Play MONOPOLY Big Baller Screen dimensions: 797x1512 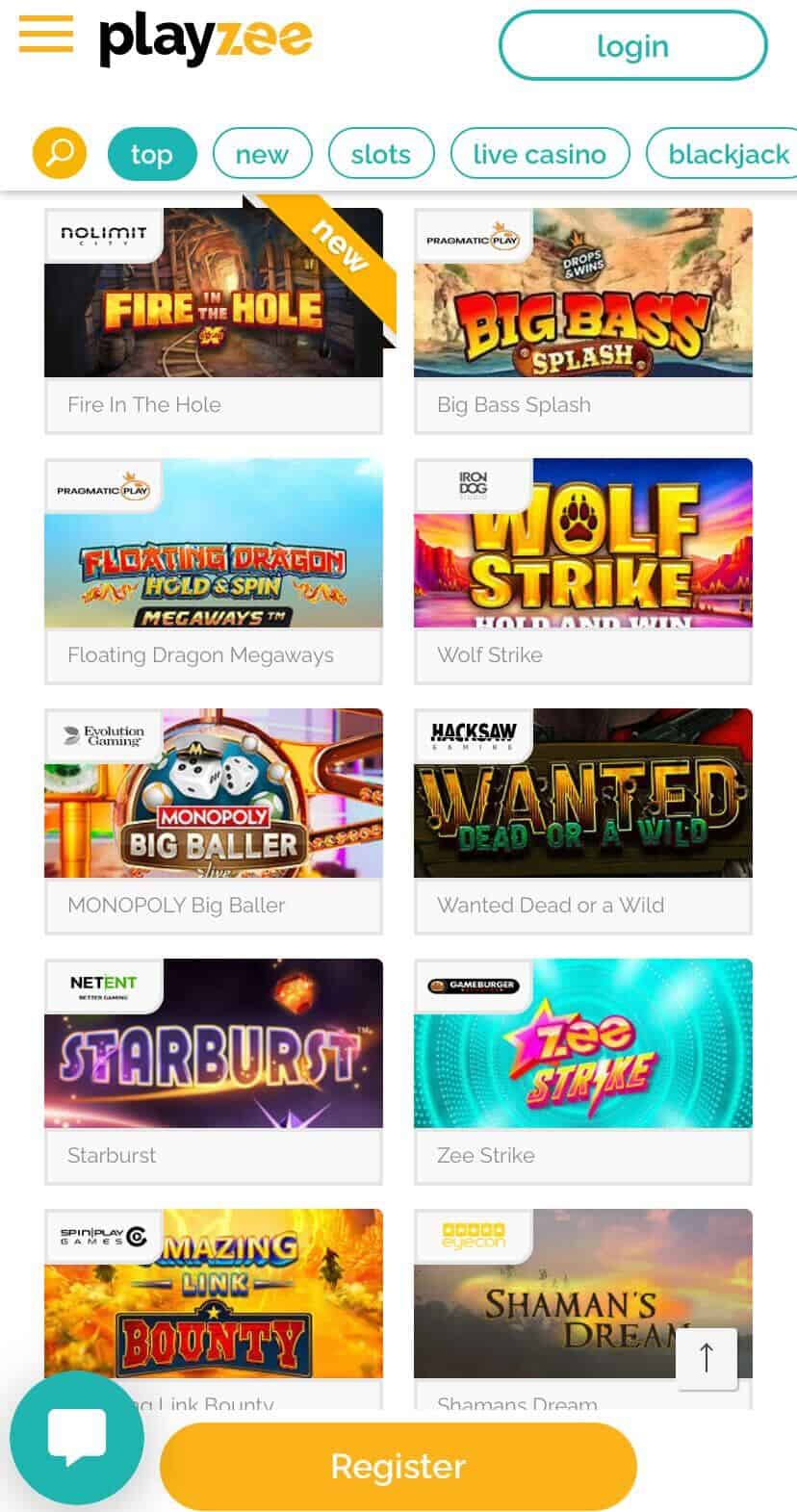coord(214,821)
